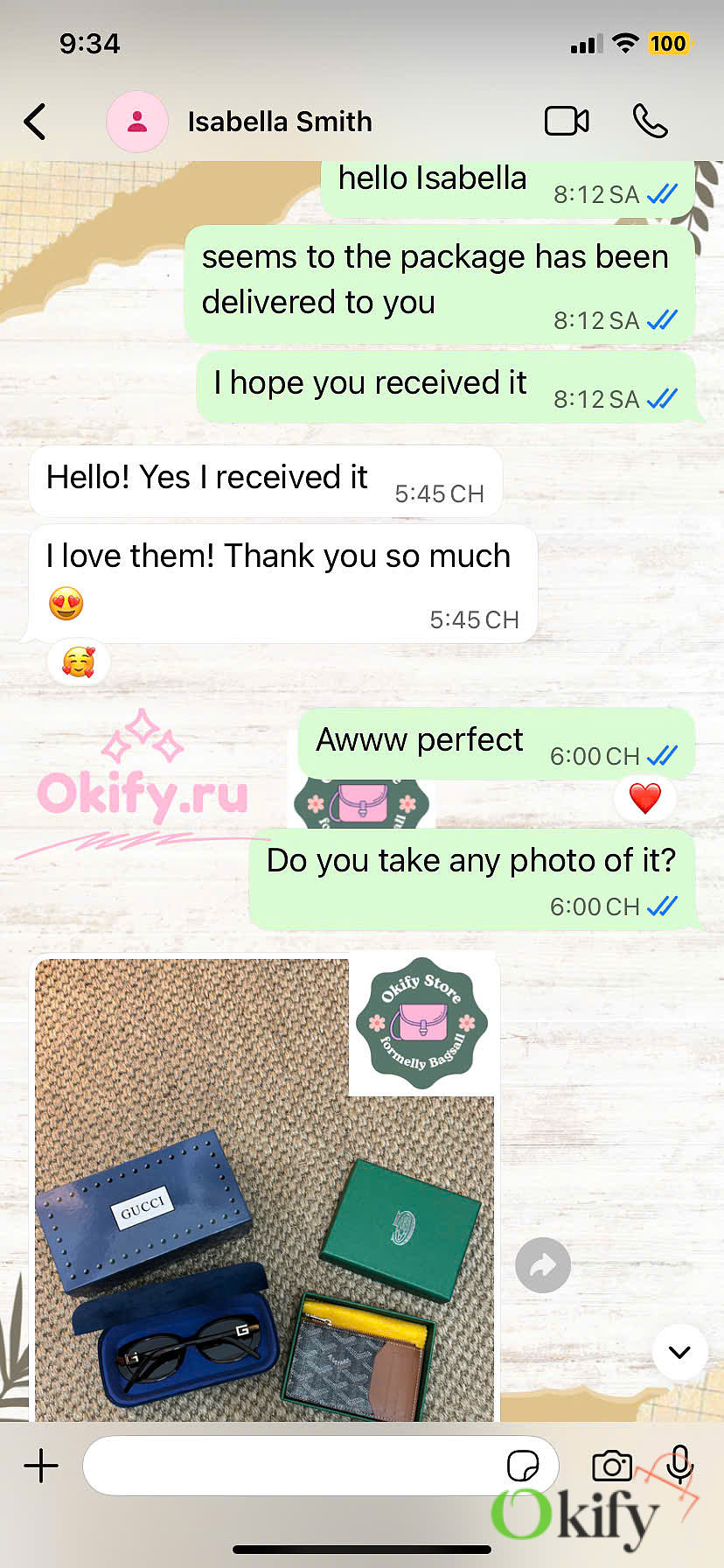Open Isabella Smith's contact info
The width and height of the screenshot is (724, 1568).
coord(280,122)
